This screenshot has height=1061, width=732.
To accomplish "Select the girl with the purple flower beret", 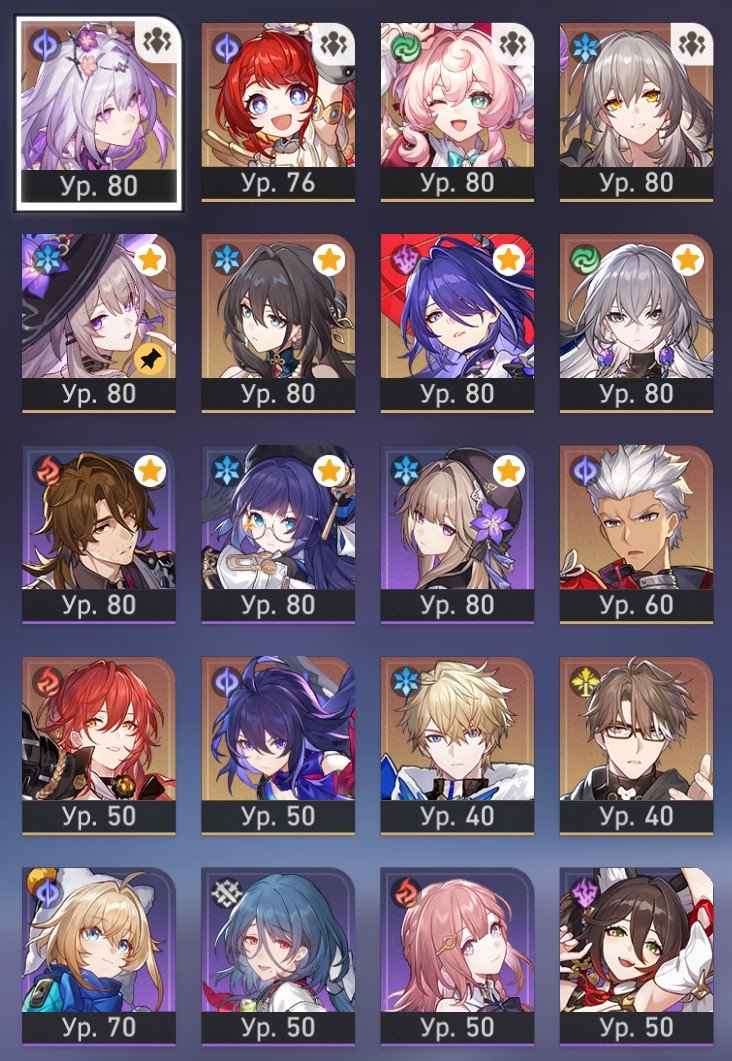I will point(457,522).
